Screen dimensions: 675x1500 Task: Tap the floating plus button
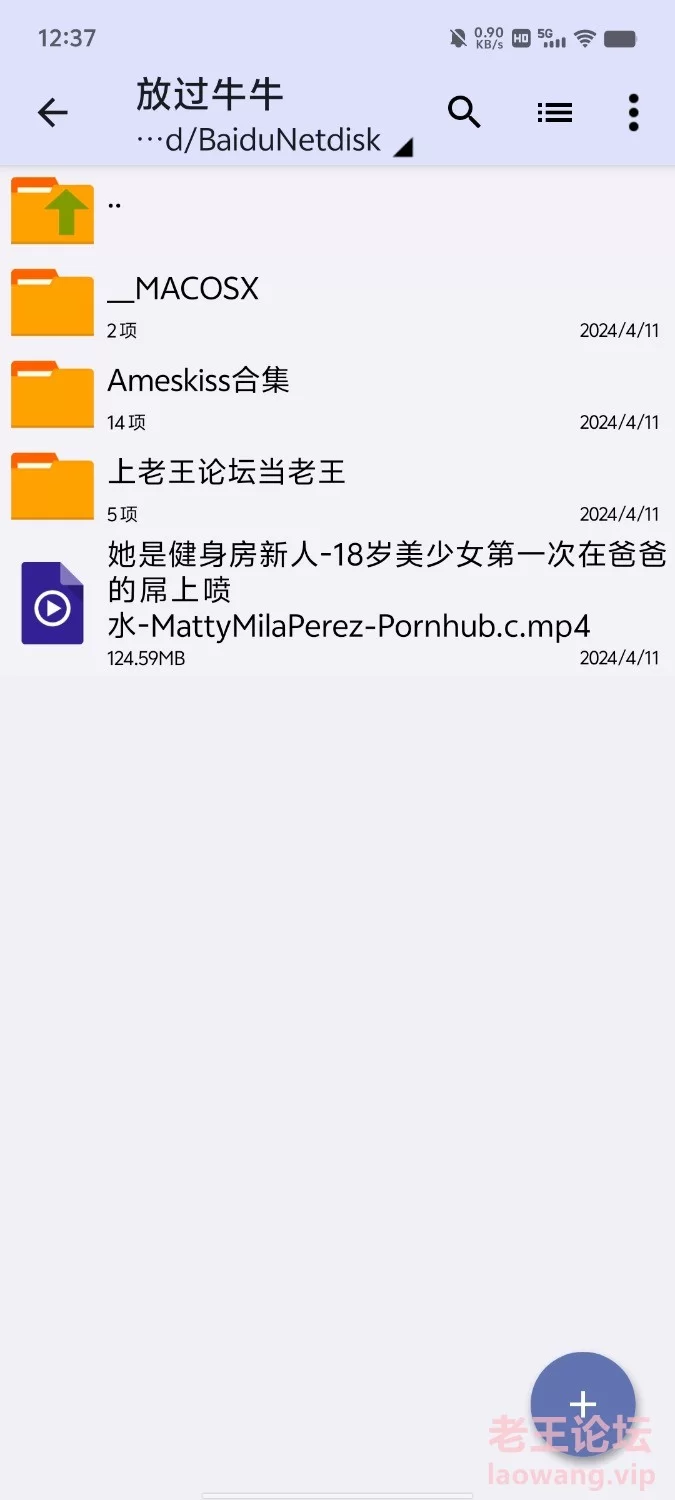pos(583,1403)
